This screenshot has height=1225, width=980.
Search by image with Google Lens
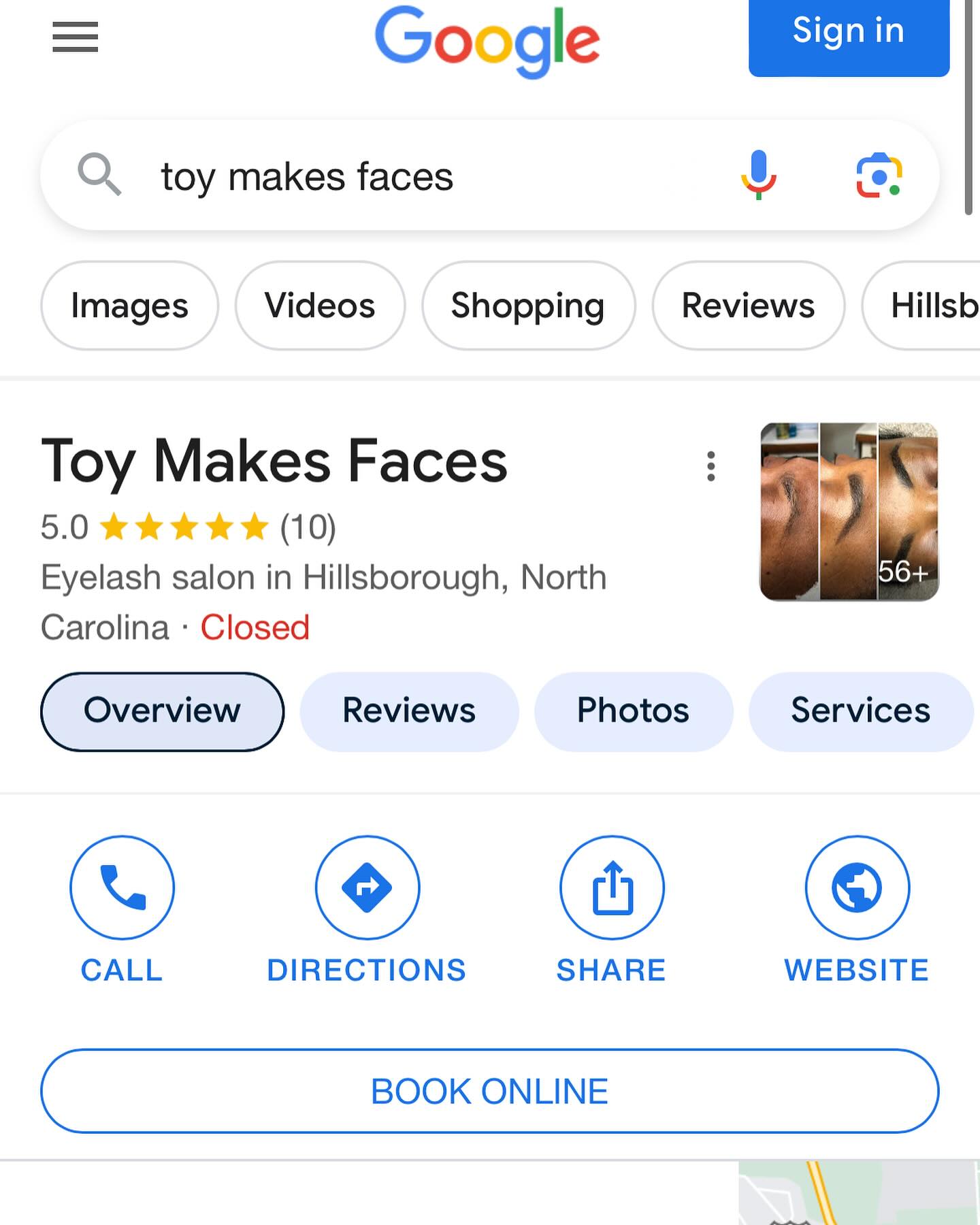(x=878, y=176)
